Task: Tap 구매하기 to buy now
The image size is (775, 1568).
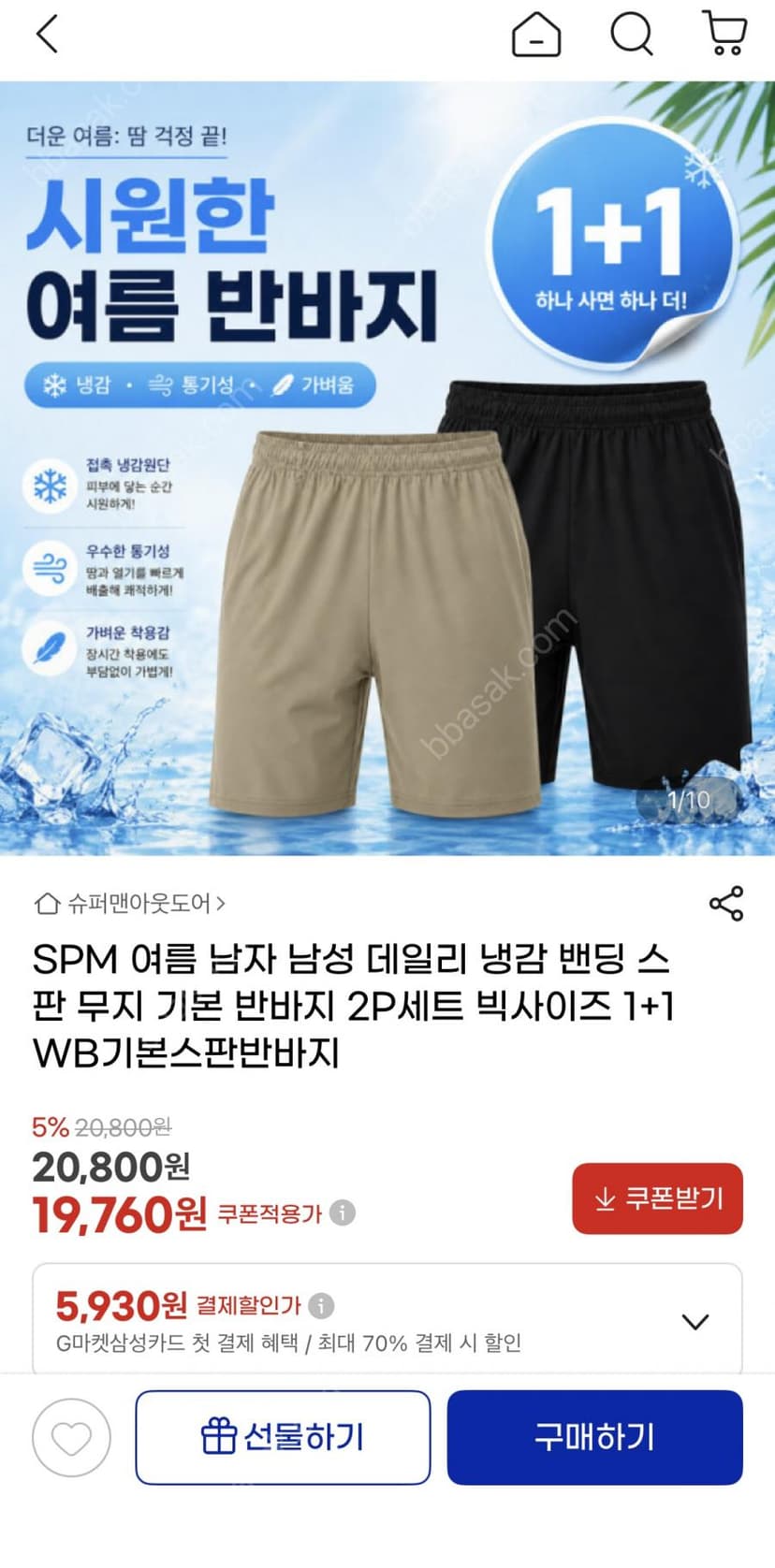Action: tap(594, 1437)
